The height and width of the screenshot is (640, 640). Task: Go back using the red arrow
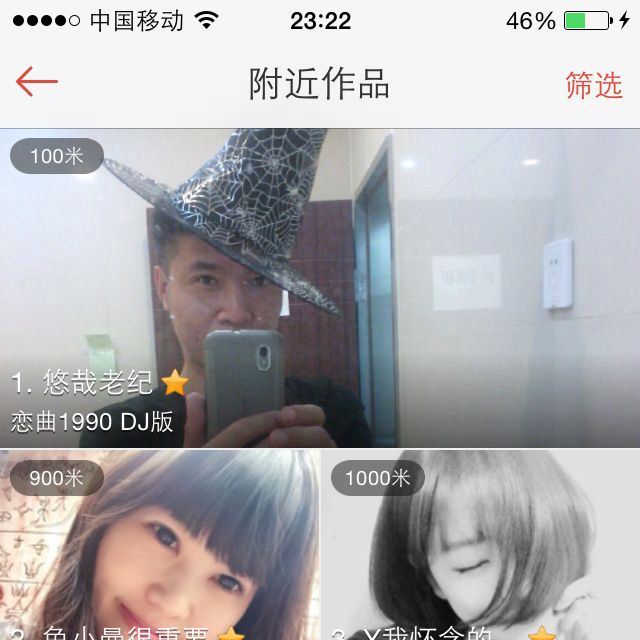click(x=37, y=83)
